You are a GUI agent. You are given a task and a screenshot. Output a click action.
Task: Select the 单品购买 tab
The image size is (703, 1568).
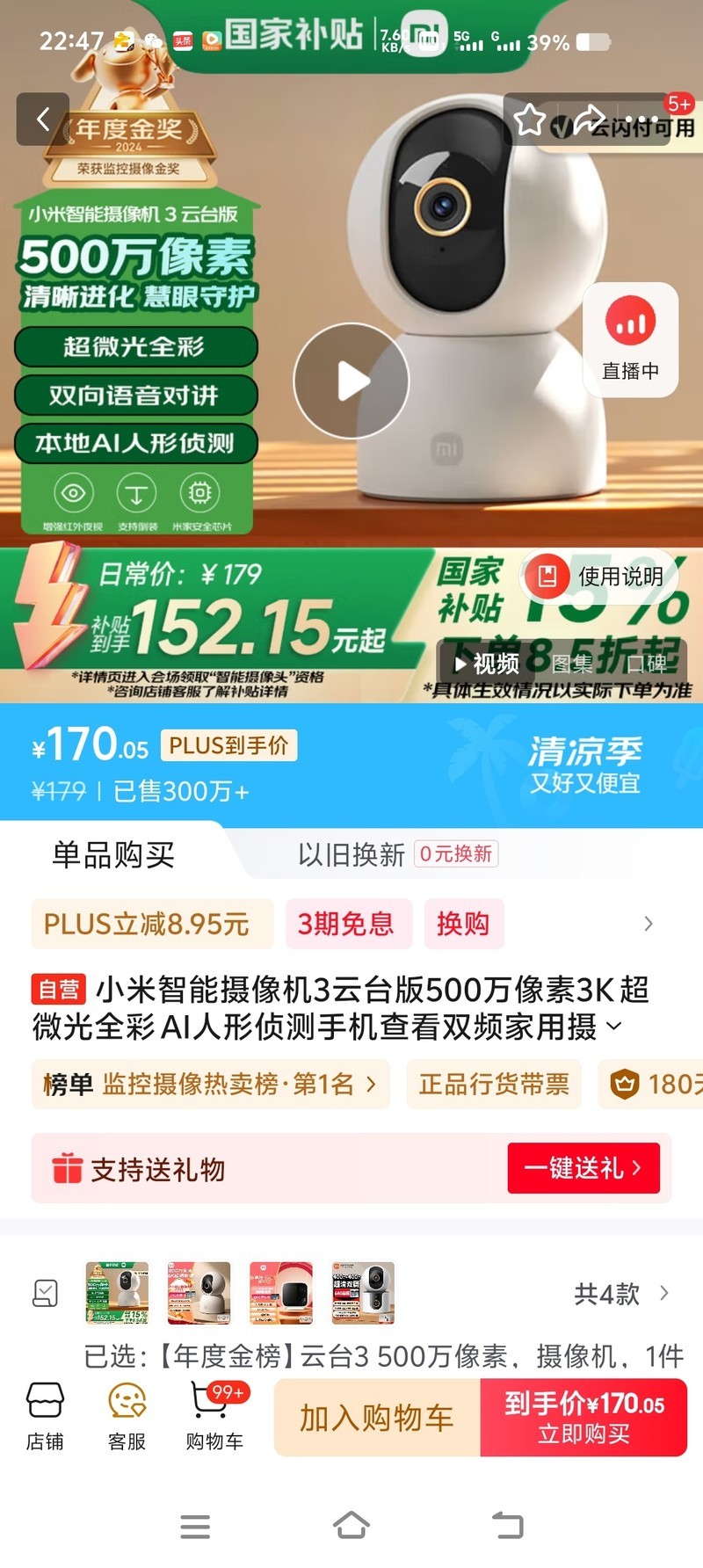click(x=113, y=854)
